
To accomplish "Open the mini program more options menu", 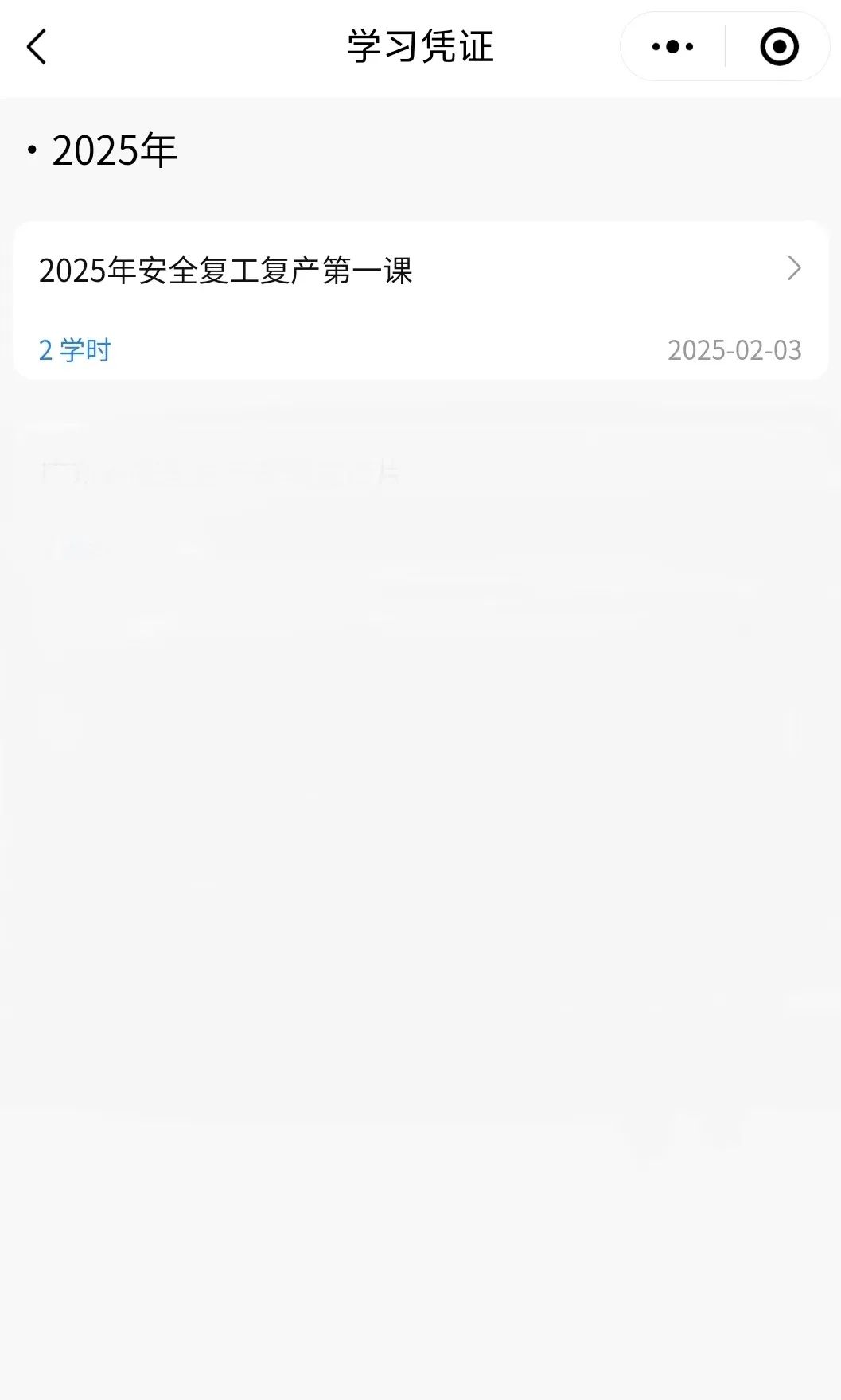I will 672,47.
